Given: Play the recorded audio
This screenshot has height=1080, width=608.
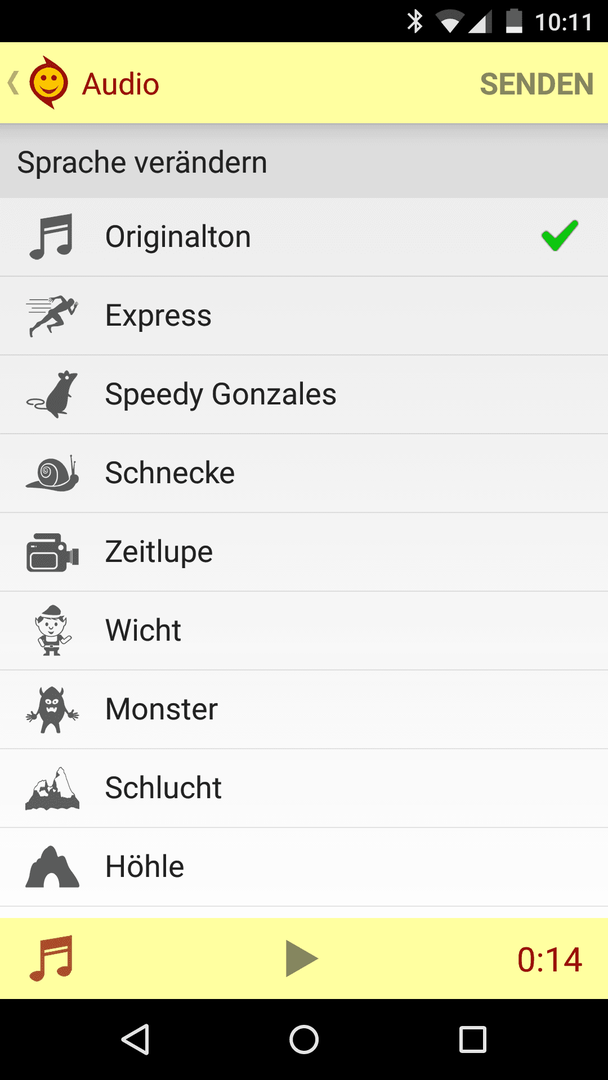Looking at the screenshot, I should (x=302, y=958).
